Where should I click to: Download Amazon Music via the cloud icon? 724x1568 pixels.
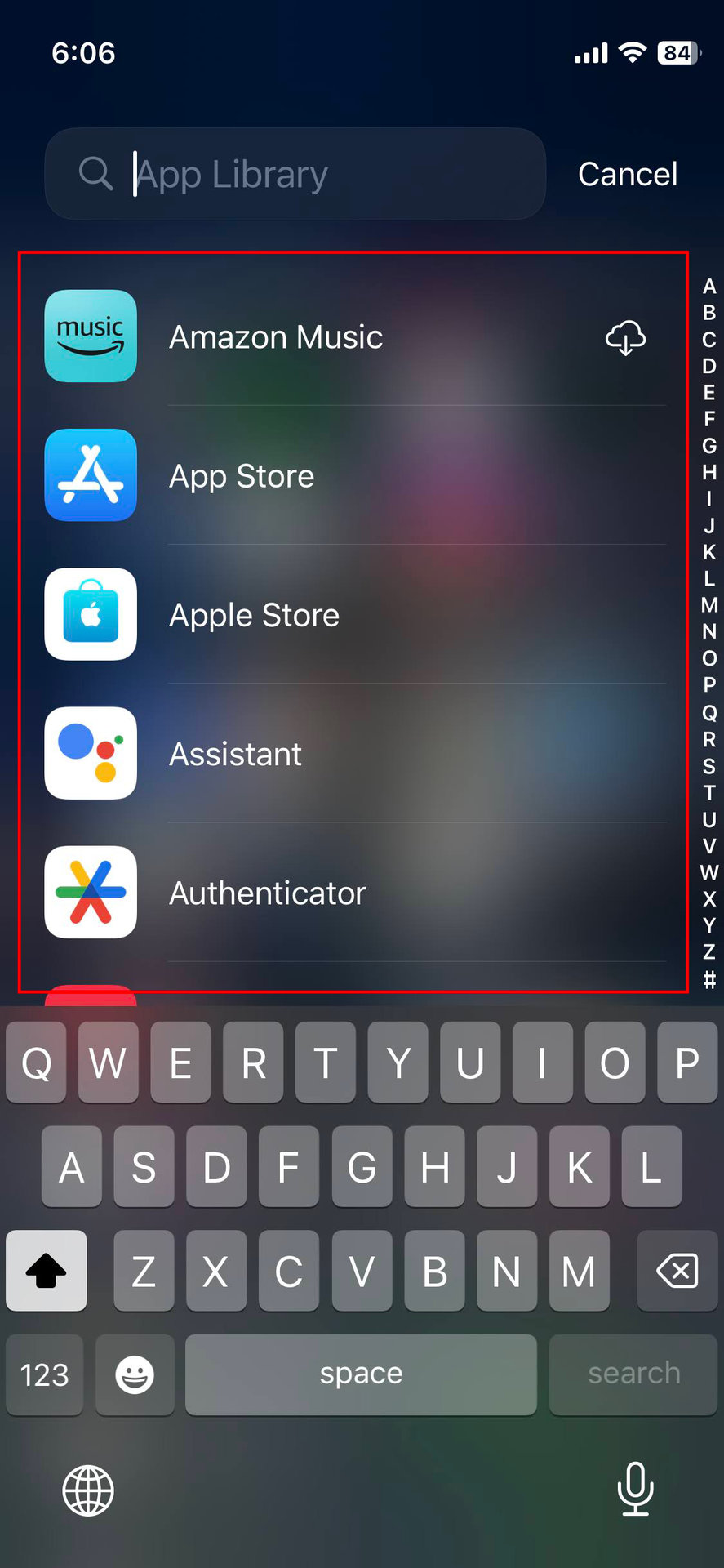point(625,337)
